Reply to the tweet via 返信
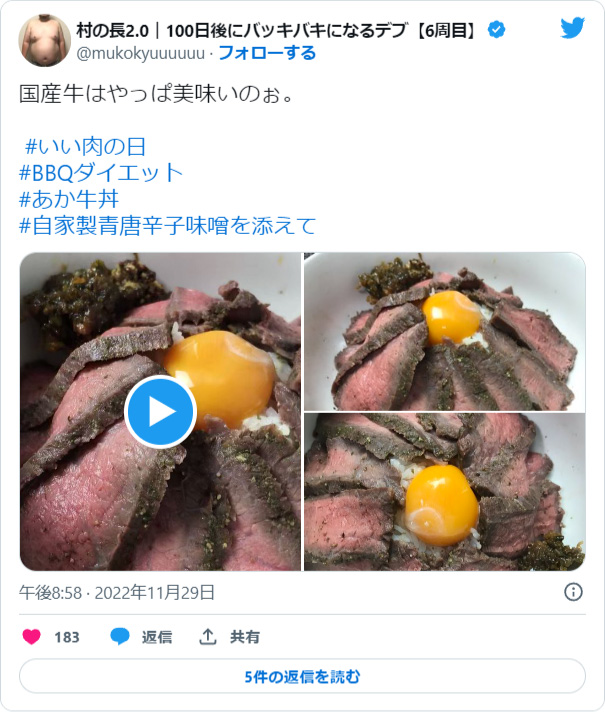The image size is (605, 712). tap(141, 637)
